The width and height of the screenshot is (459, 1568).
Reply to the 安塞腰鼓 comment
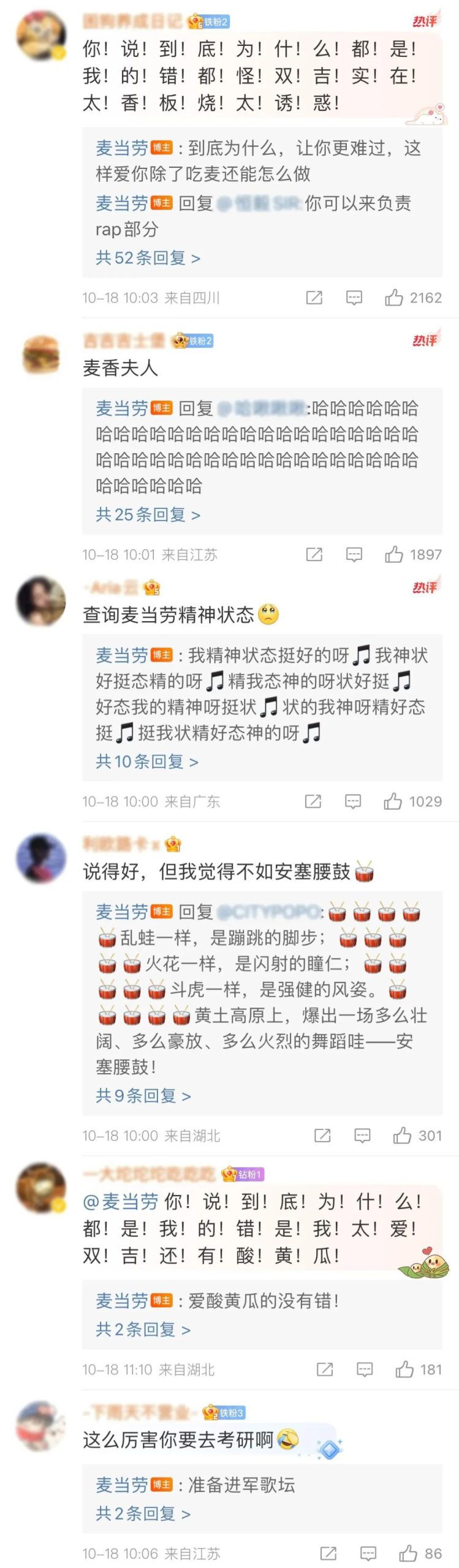point(362,1136)
